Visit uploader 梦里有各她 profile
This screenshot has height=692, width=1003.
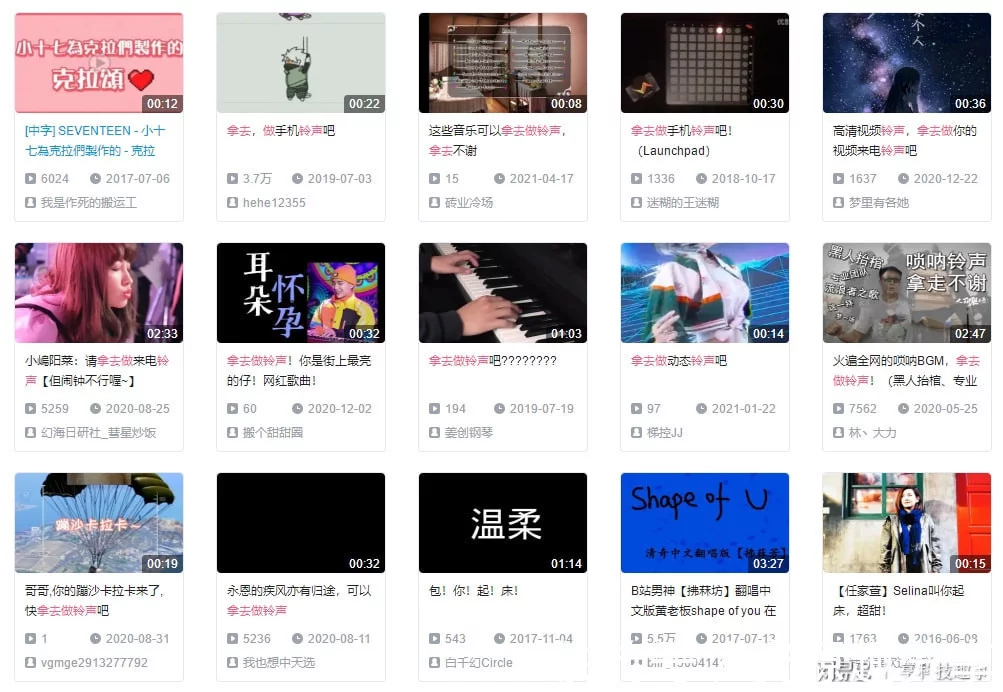coord(878,202)
